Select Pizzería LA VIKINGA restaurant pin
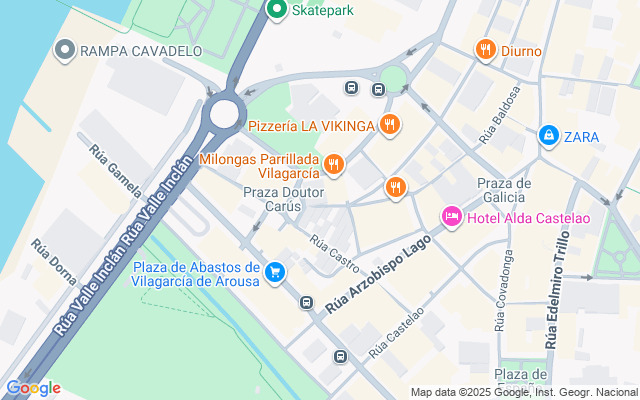The width and height of the screenshot is (640, 400). pos(390,125)
